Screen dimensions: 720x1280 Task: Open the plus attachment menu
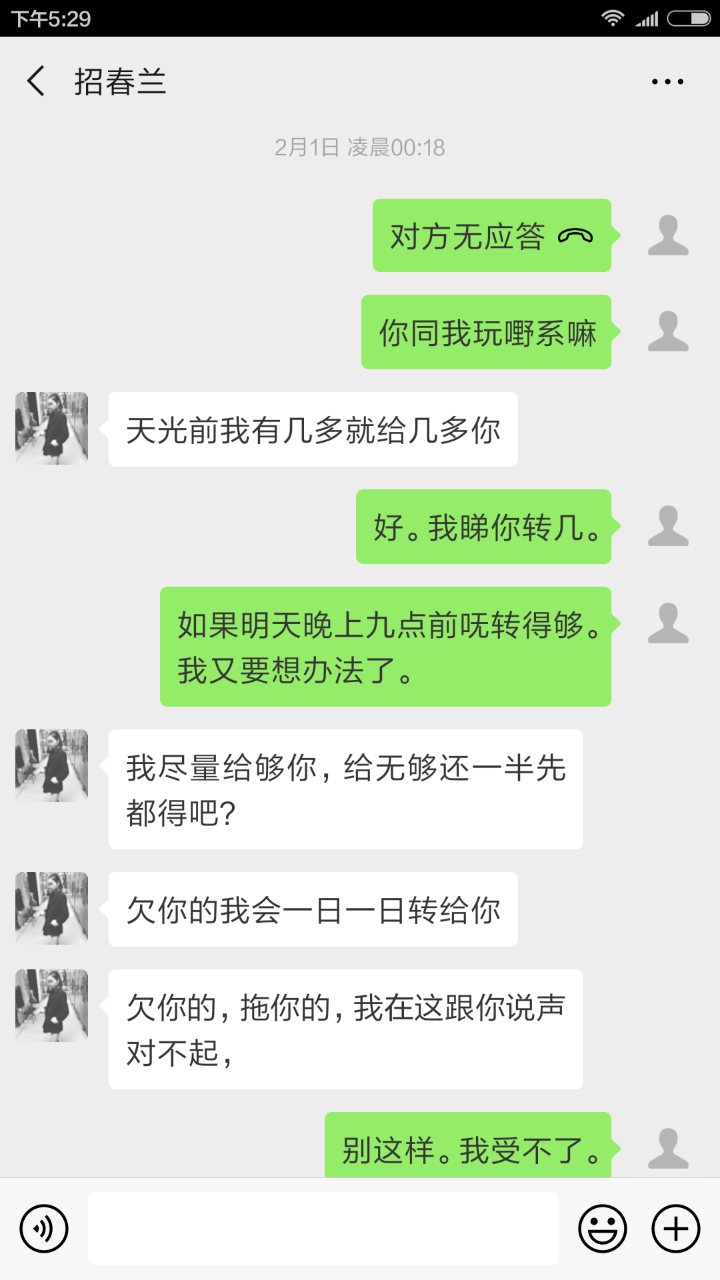tap(676, 1229)
